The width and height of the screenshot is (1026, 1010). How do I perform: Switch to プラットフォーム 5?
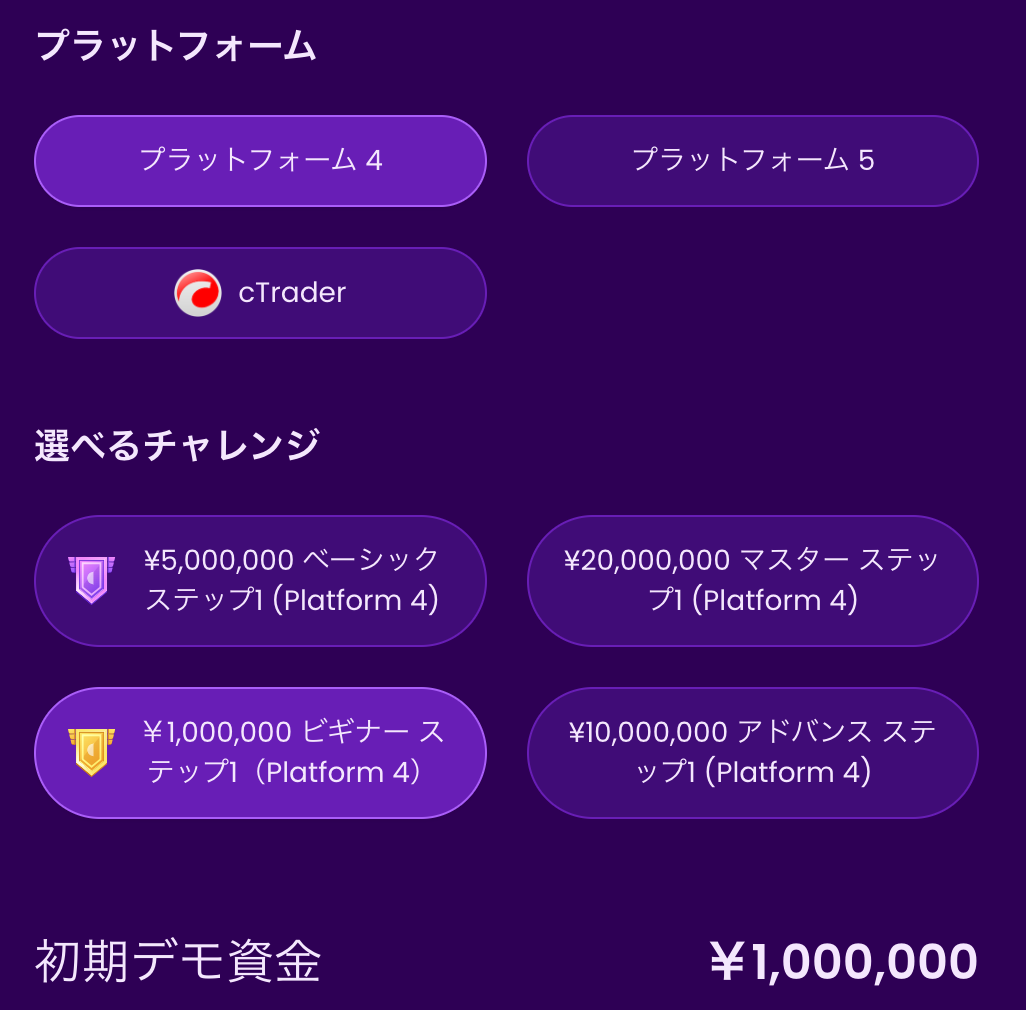(x=752, y=161)
